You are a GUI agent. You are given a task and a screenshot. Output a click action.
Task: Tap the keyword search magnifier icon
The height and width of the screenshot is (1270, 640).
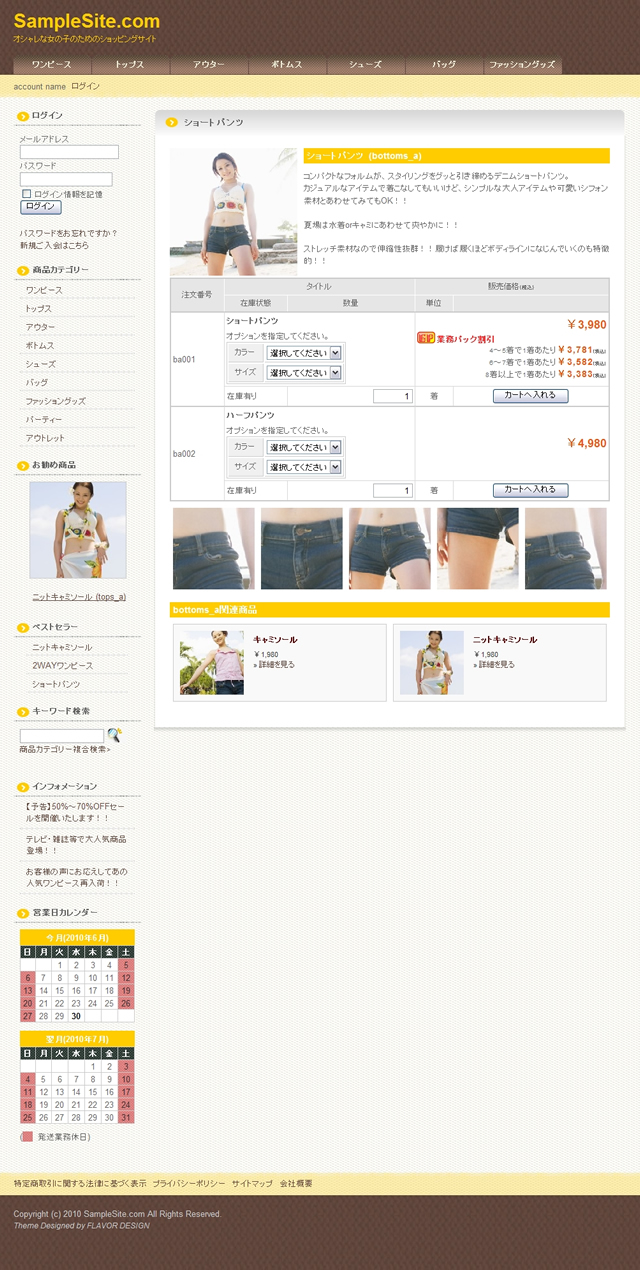(114, 735)
